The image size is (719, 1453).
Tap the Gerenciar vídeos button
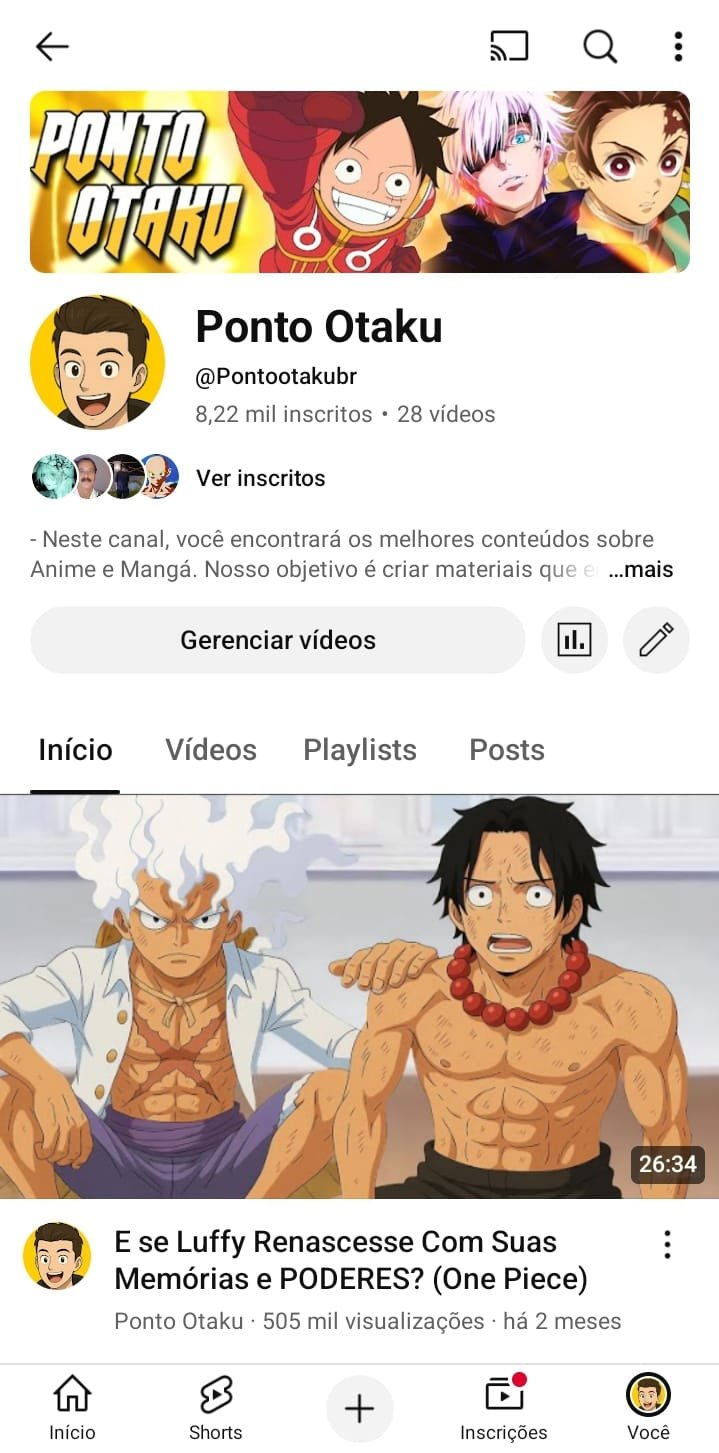click(x=278, y=640)
